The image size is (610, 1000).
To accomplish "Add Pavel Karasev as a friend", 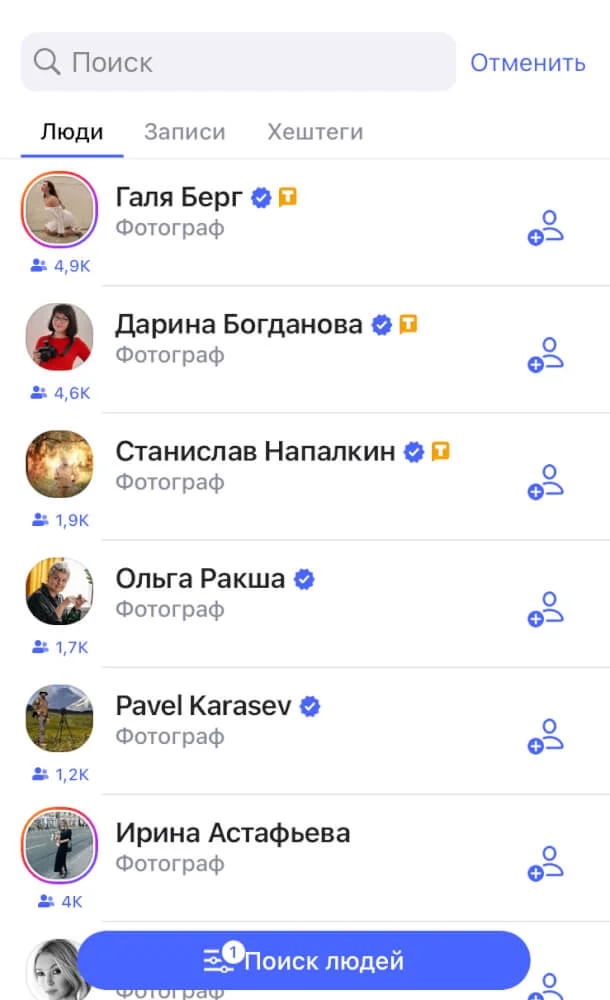I will tap(546, 736).
